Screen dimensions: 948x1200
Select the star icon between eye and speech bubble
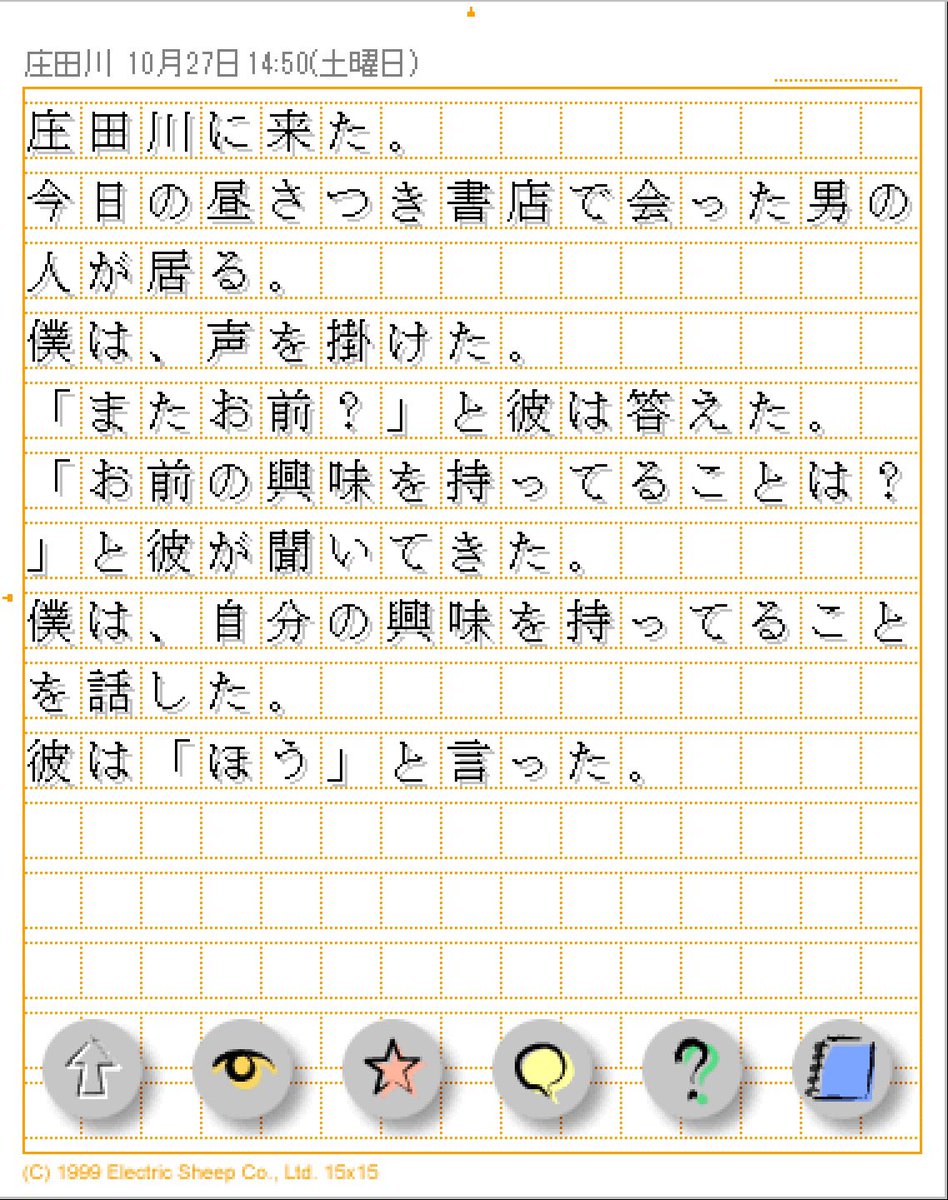392,1070
